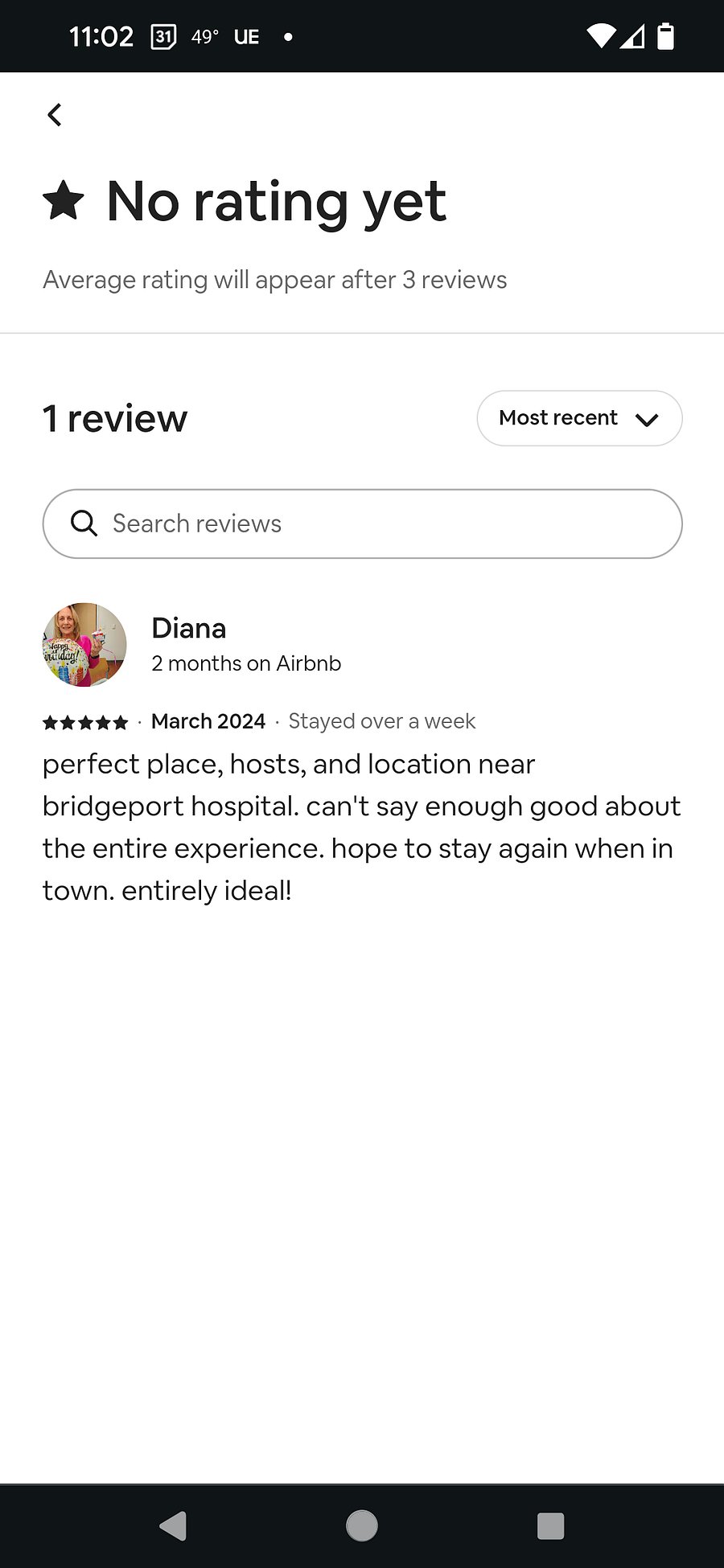
Task: Open Diana's profile photo
Action: [x=84, y=645]
